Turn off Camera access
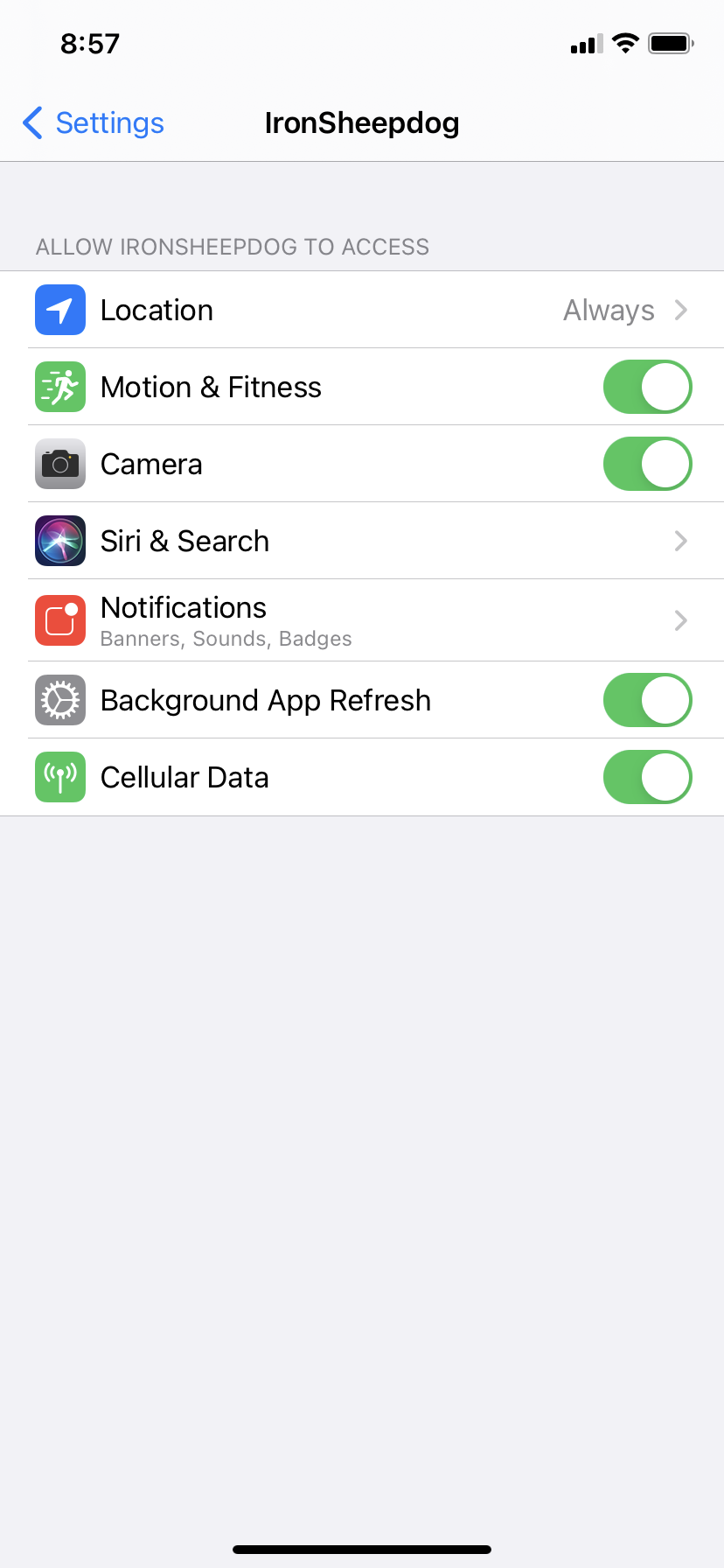 click(647, 464)
